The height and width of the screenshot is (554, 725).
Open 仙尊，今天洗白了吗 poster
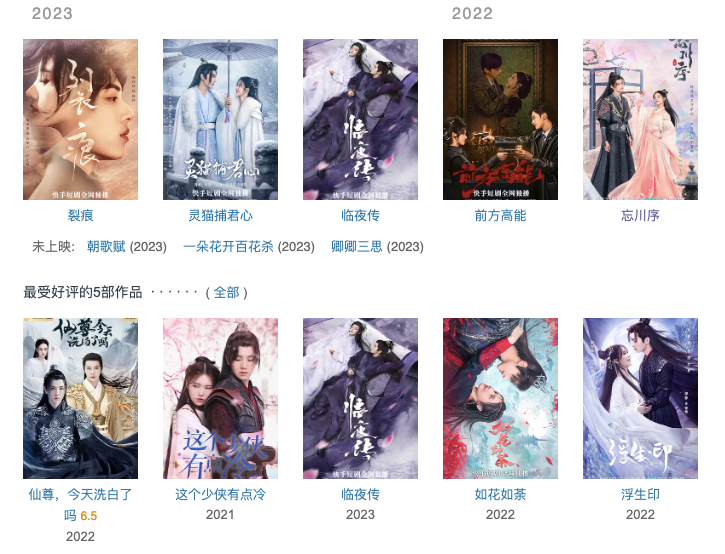click(80, 398)
